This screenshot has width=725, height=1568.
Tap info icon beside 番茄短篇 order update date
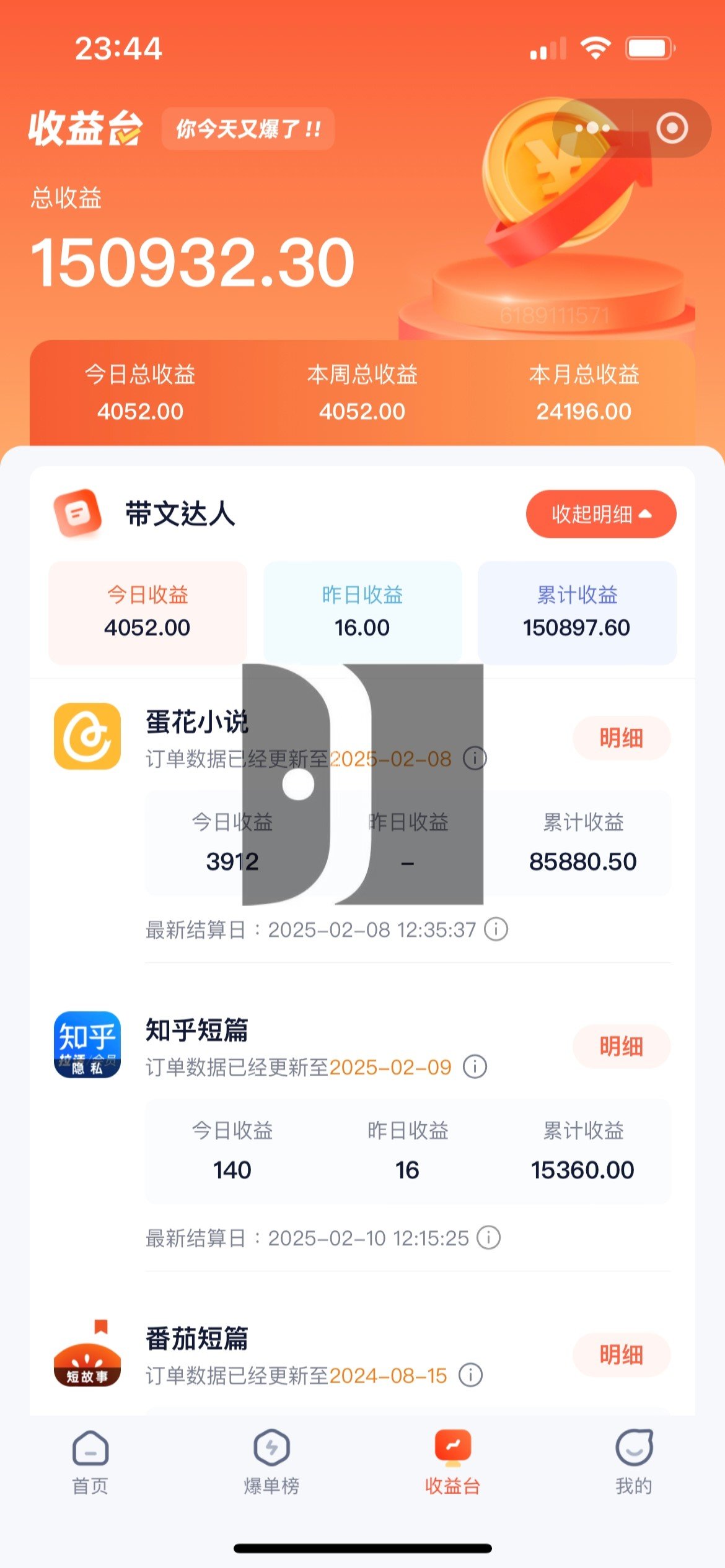(x=470, y=1375)
